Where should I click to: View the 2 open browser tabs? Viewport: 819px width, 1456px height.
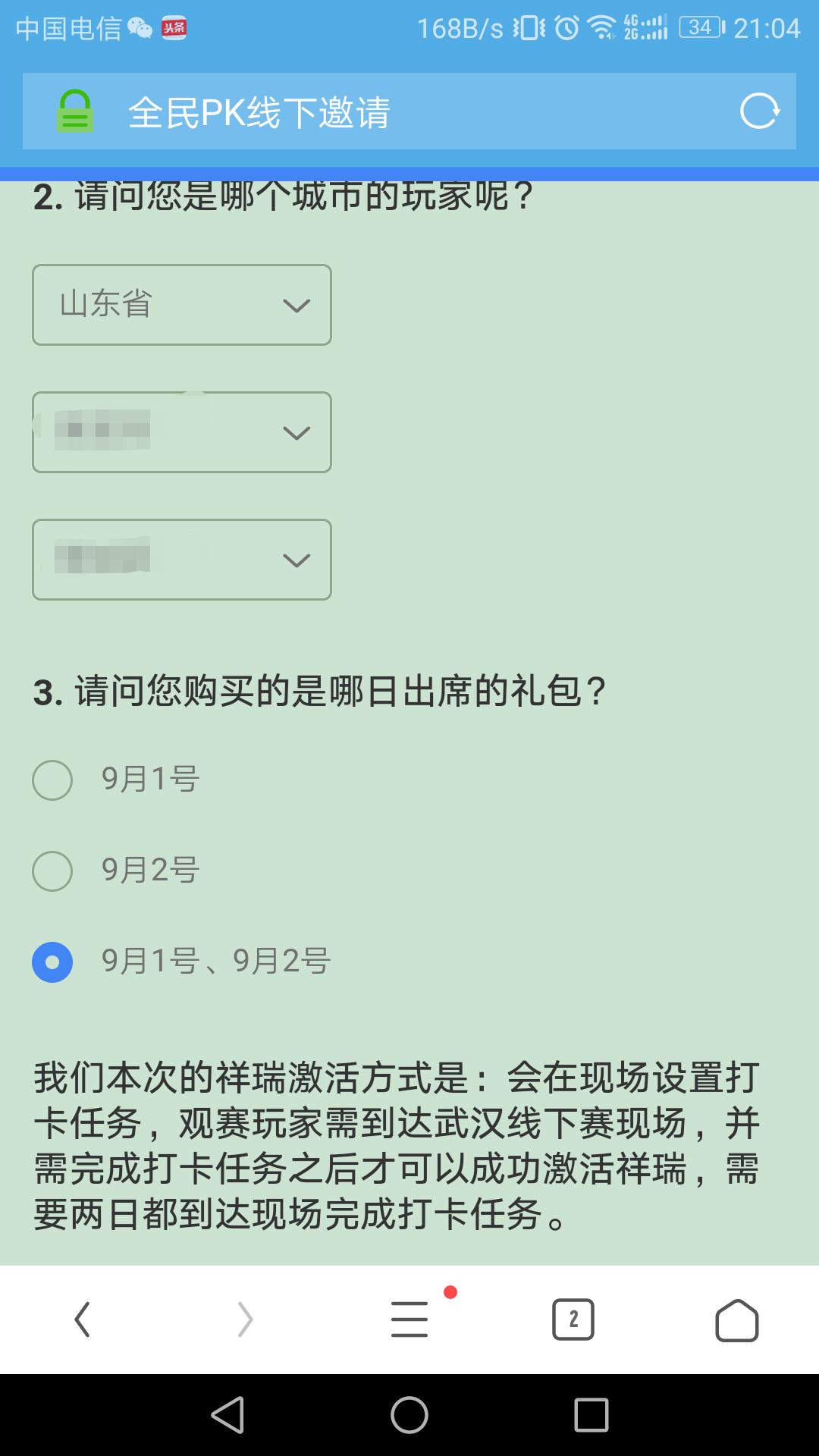573,1319
